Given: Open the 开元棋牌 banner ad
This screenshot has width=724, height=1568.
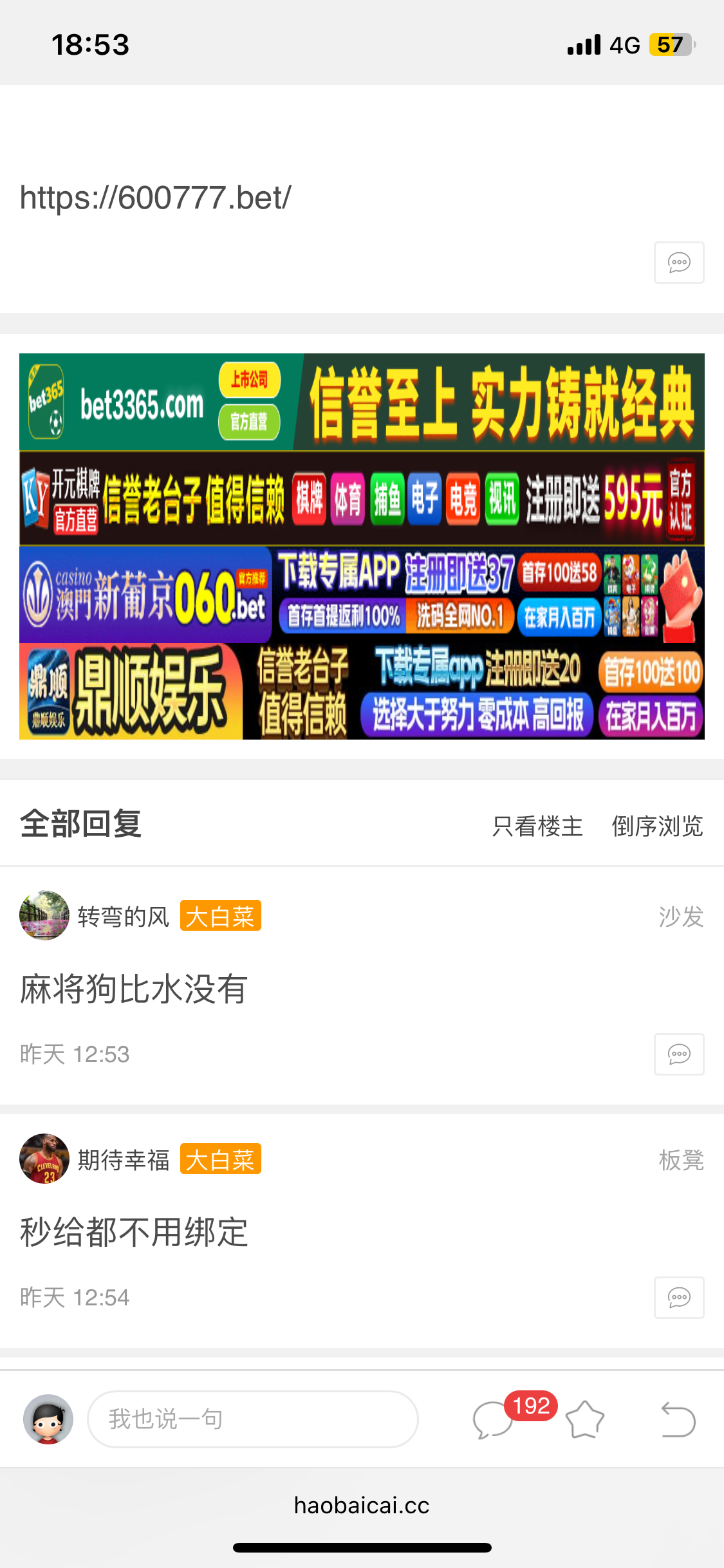Looking at the screenshot, I should [x=362, y=499].
